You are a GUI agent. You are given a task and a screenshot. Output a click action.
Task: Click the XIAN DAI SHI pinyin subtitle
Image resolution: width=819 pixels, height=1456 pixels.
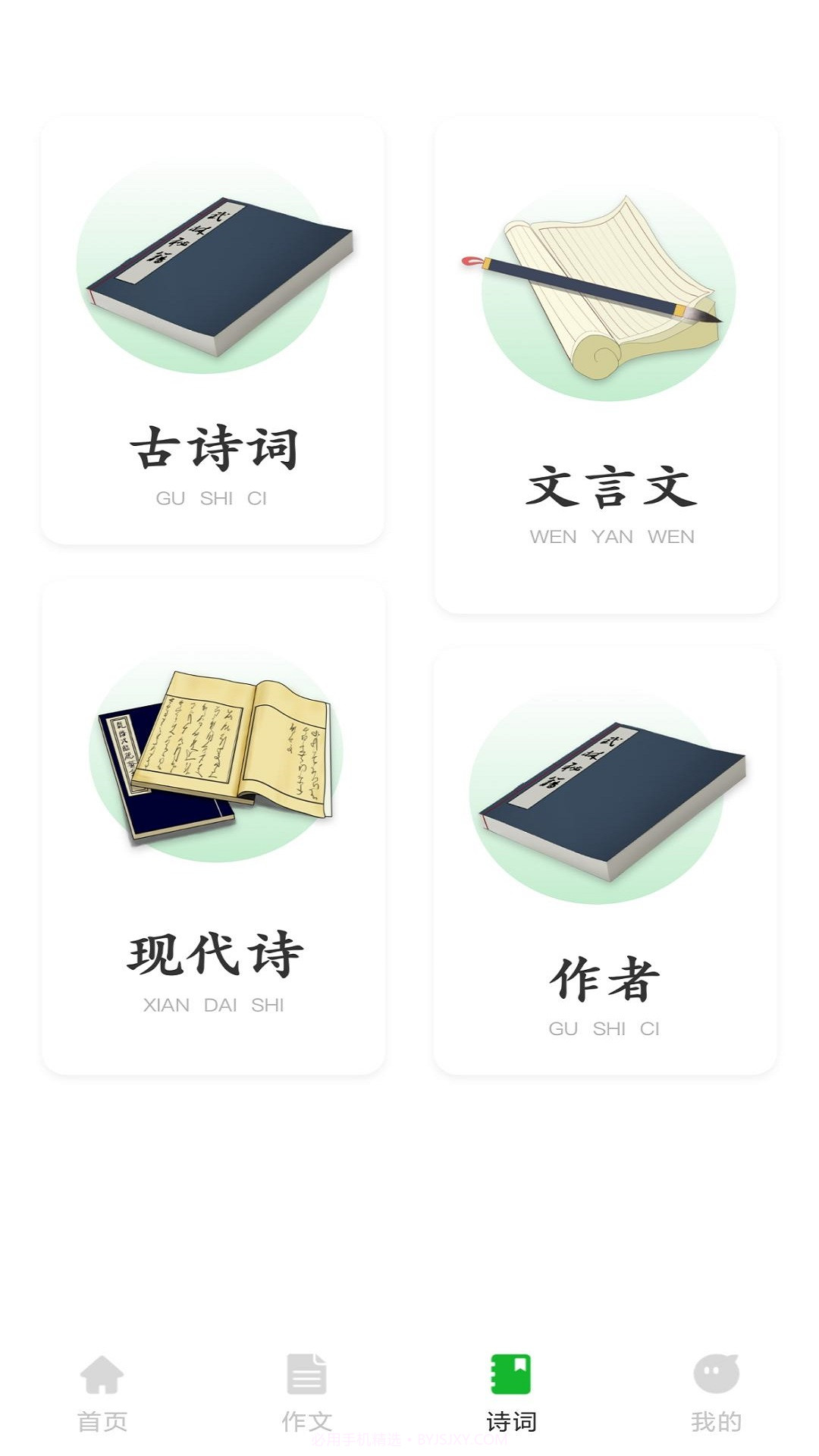213,1004
